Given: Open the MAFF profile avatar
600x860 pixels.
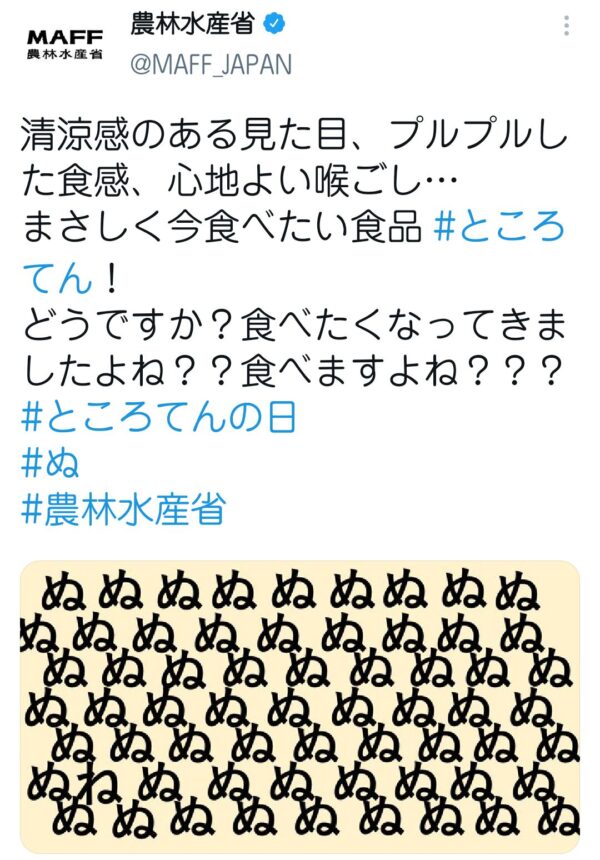Looking at the screenshot, I should pos(64,44).
